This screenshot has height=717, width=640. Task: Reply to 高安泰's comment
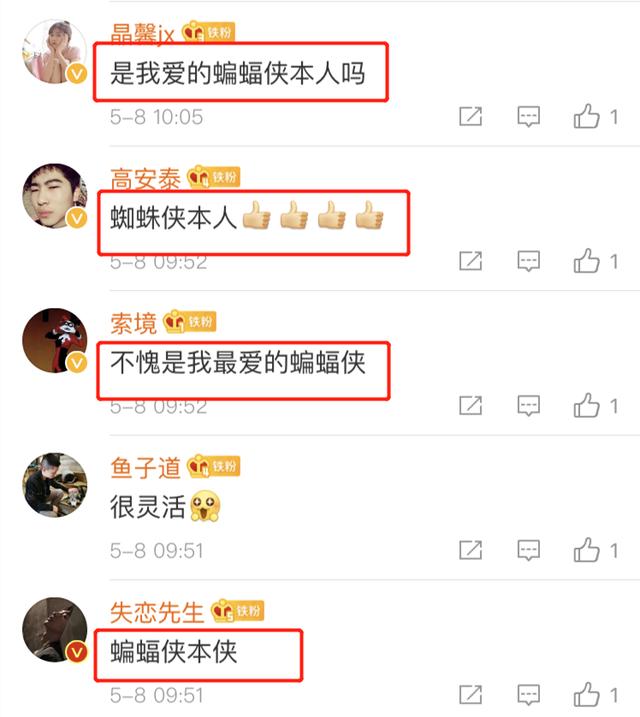click(528, 261)
